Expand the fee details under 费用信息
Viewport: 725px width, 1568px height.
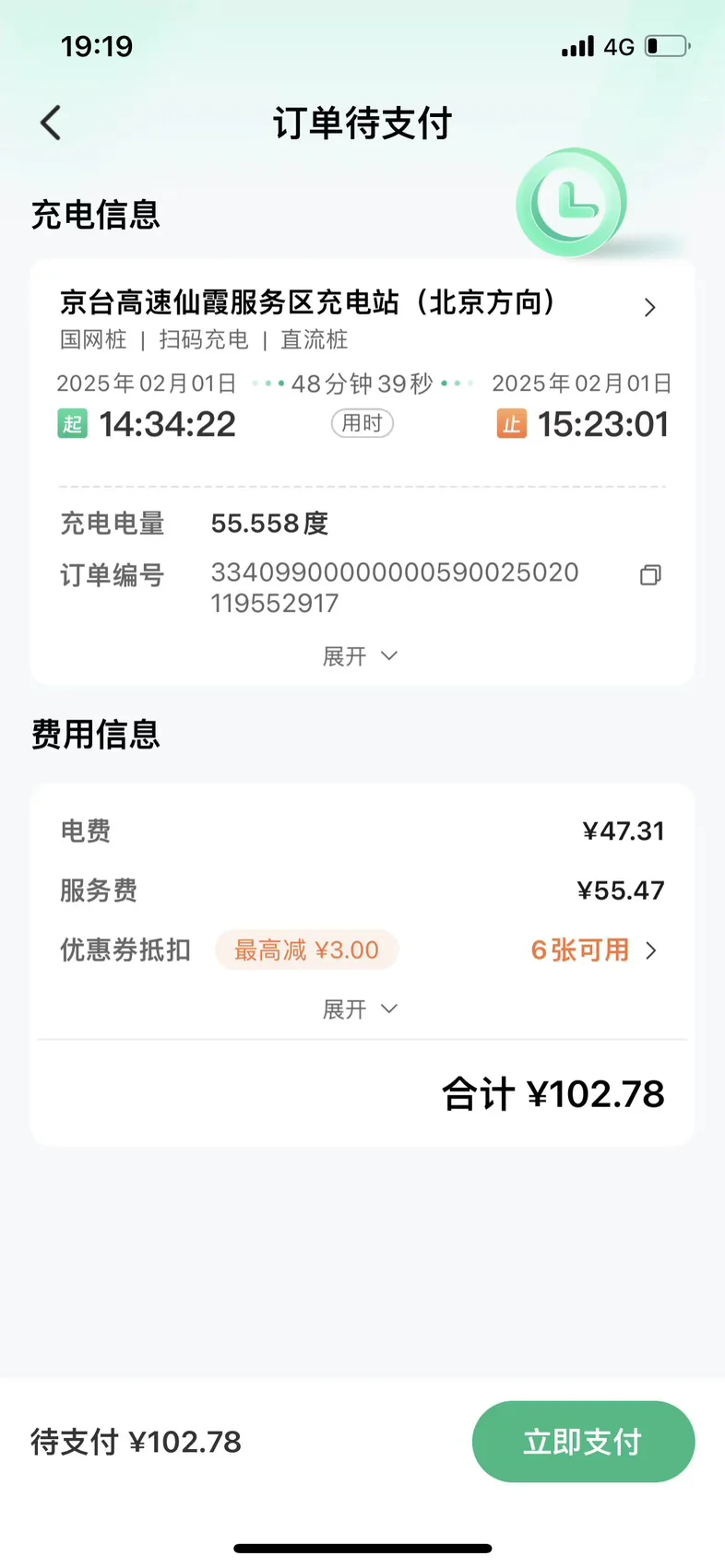point(361,1008)
